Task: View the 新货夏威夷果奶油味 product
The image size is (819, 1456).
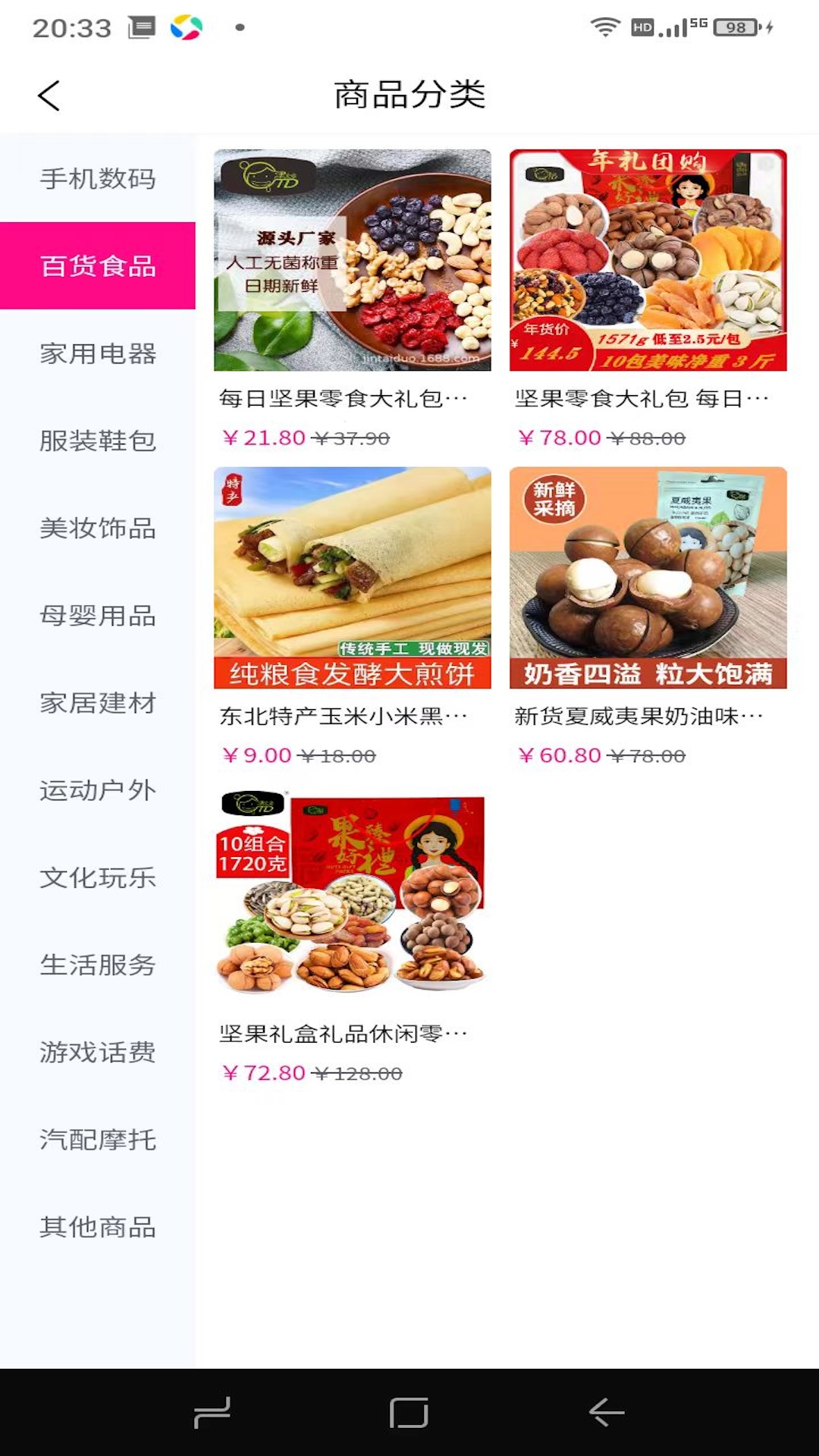Action: 648,578
